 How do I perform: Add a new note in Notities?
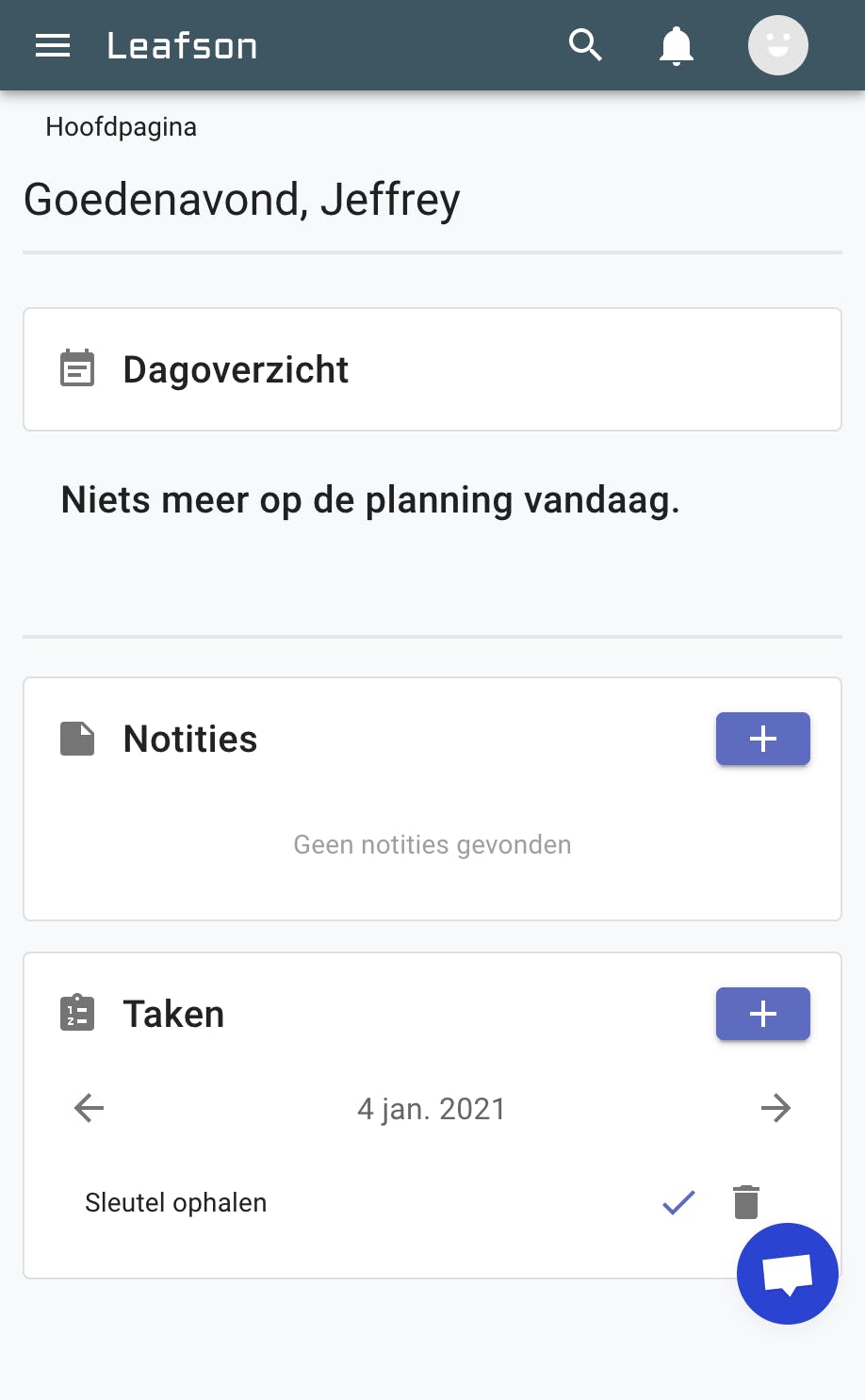click(763, 739)
